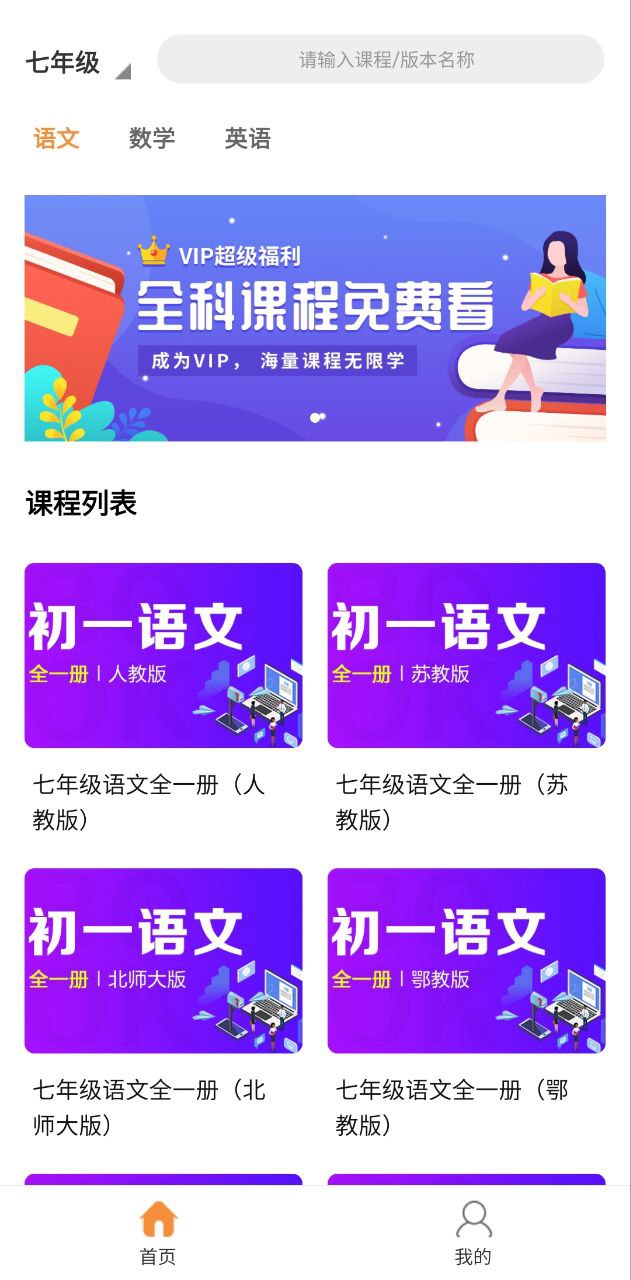The width and height of the screenshot is (631, 1280).
Task: Go to the 首页 tab
Action: pos(158,1232)
